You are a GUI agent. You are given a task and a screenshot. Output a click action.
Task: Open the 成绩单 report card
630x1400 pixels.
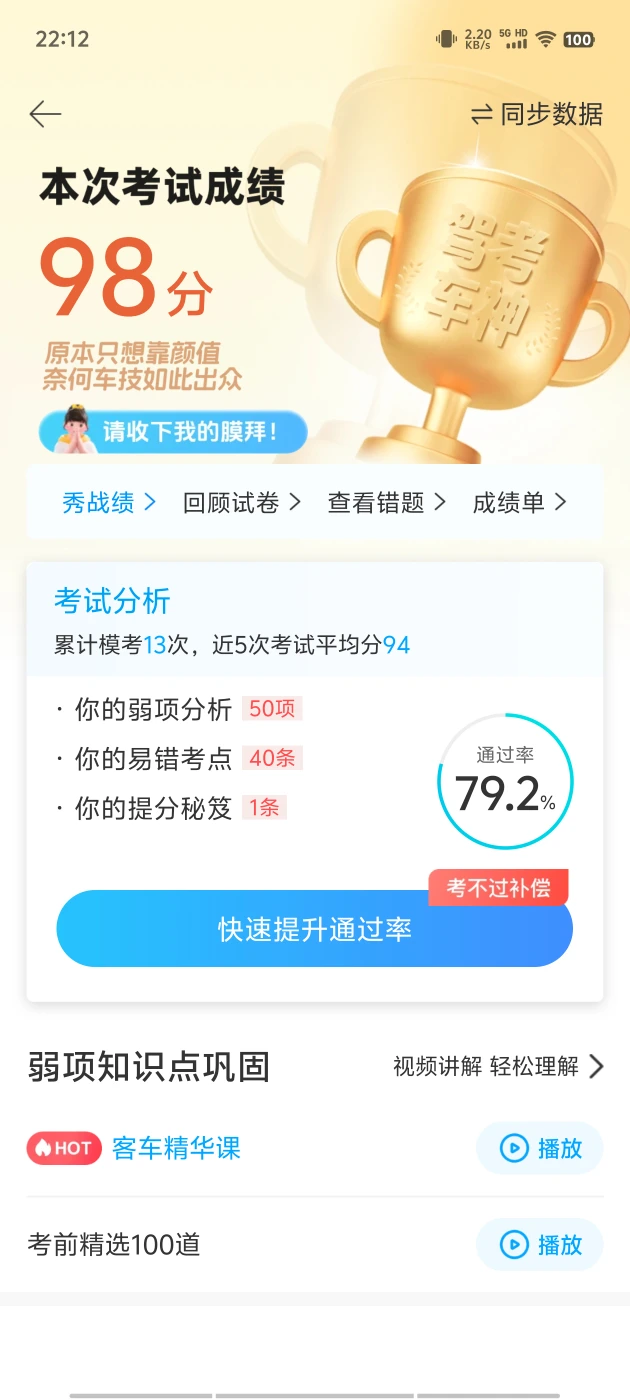pos(520,503)
